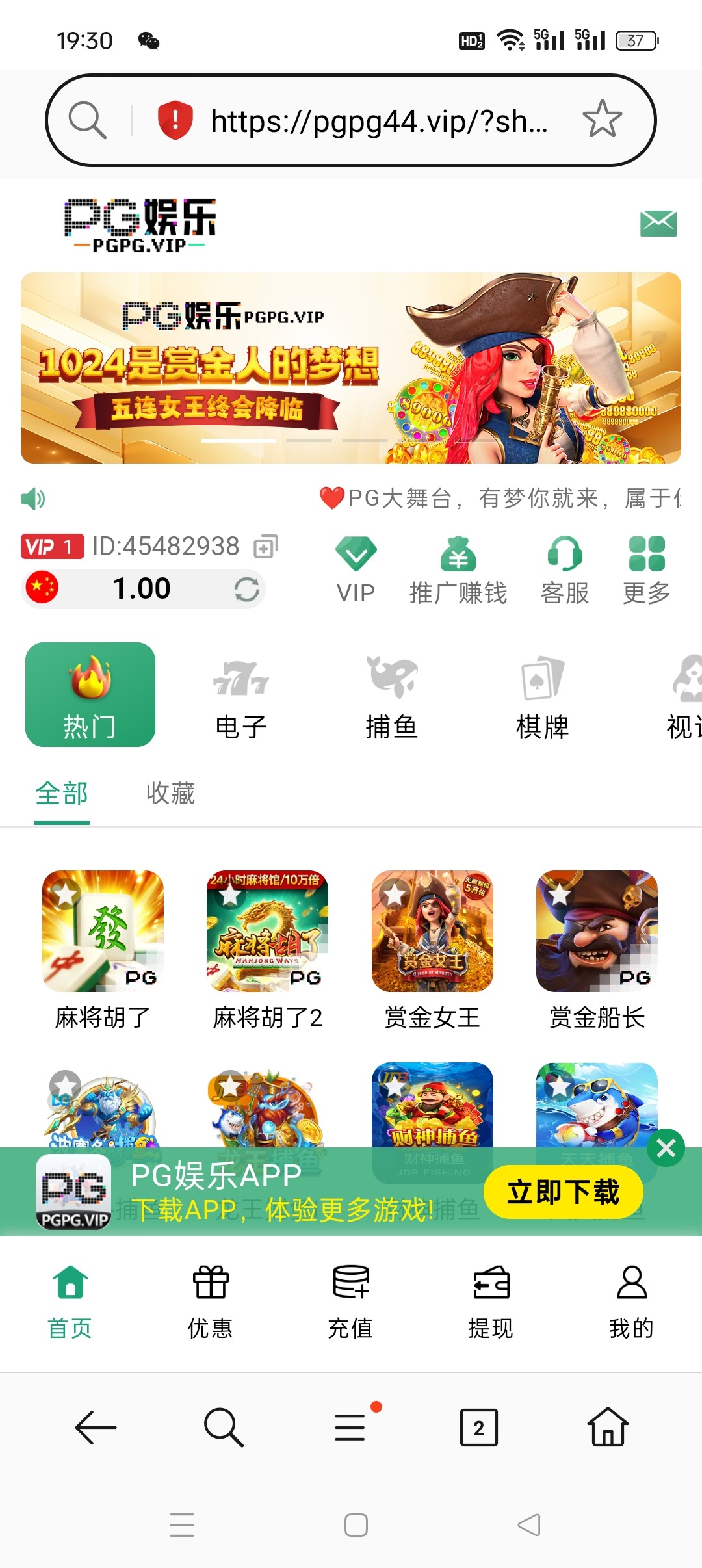702x1568 pixels.
Task: Tap 立即下载 to download the app
Action: pyautogui.click(x=563, y=1192)
